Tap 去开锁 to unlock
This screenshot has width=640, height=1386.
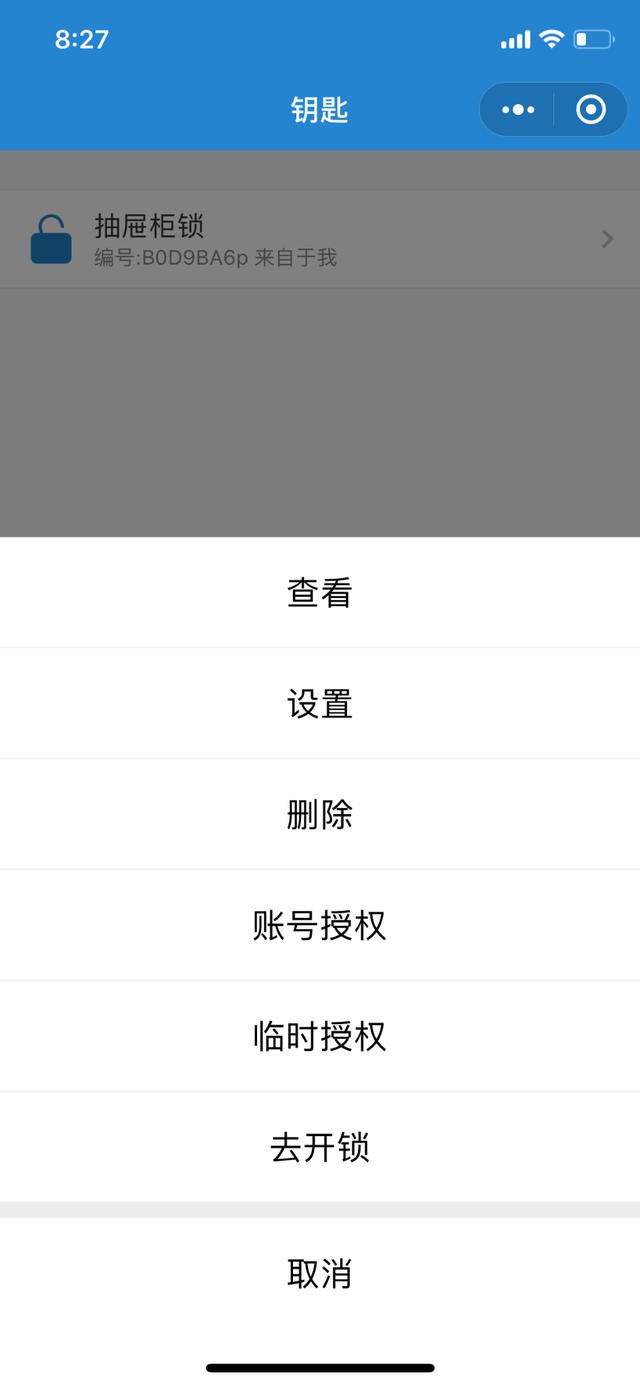click(x=320, y=1147)
